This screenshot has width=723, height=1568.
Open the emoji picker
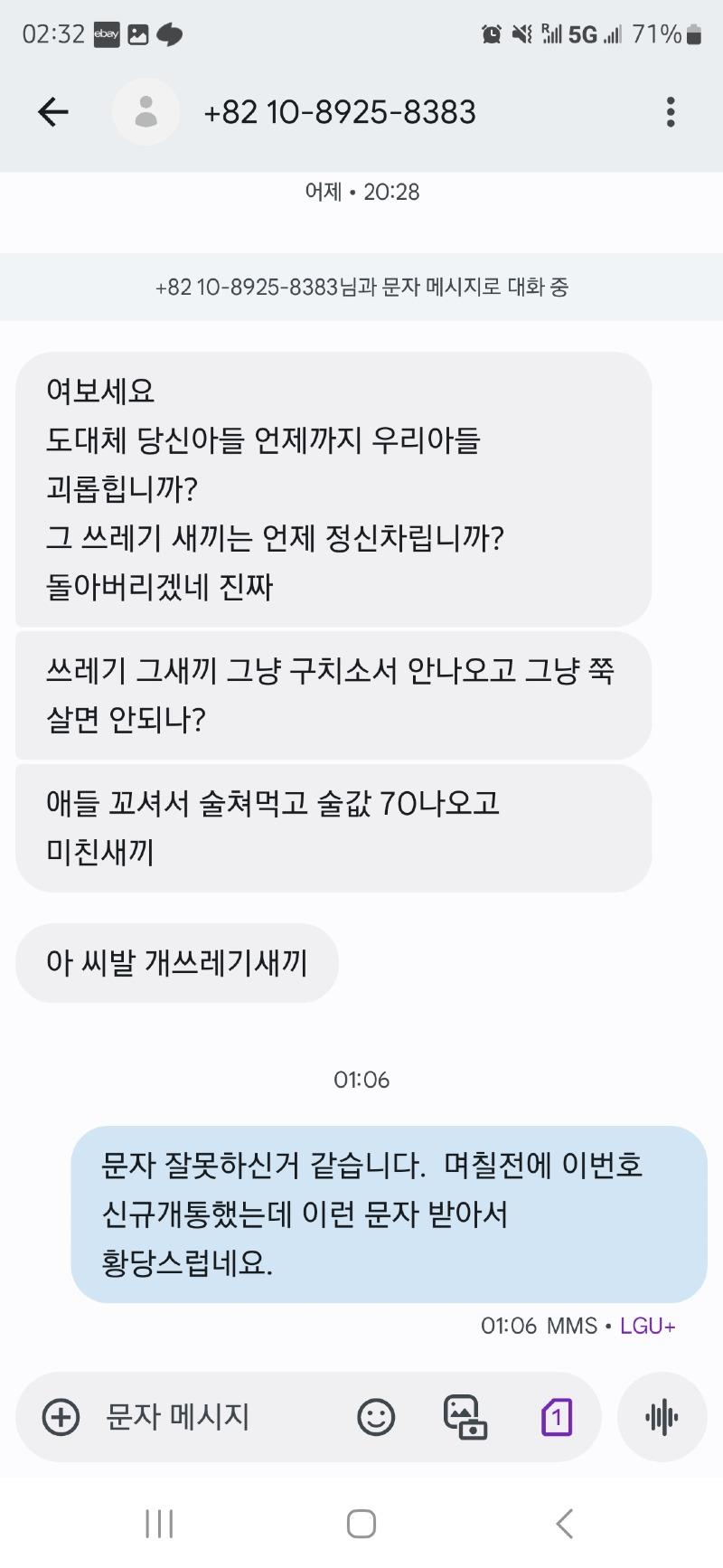pyautogui.click(x=376, y=1417)
